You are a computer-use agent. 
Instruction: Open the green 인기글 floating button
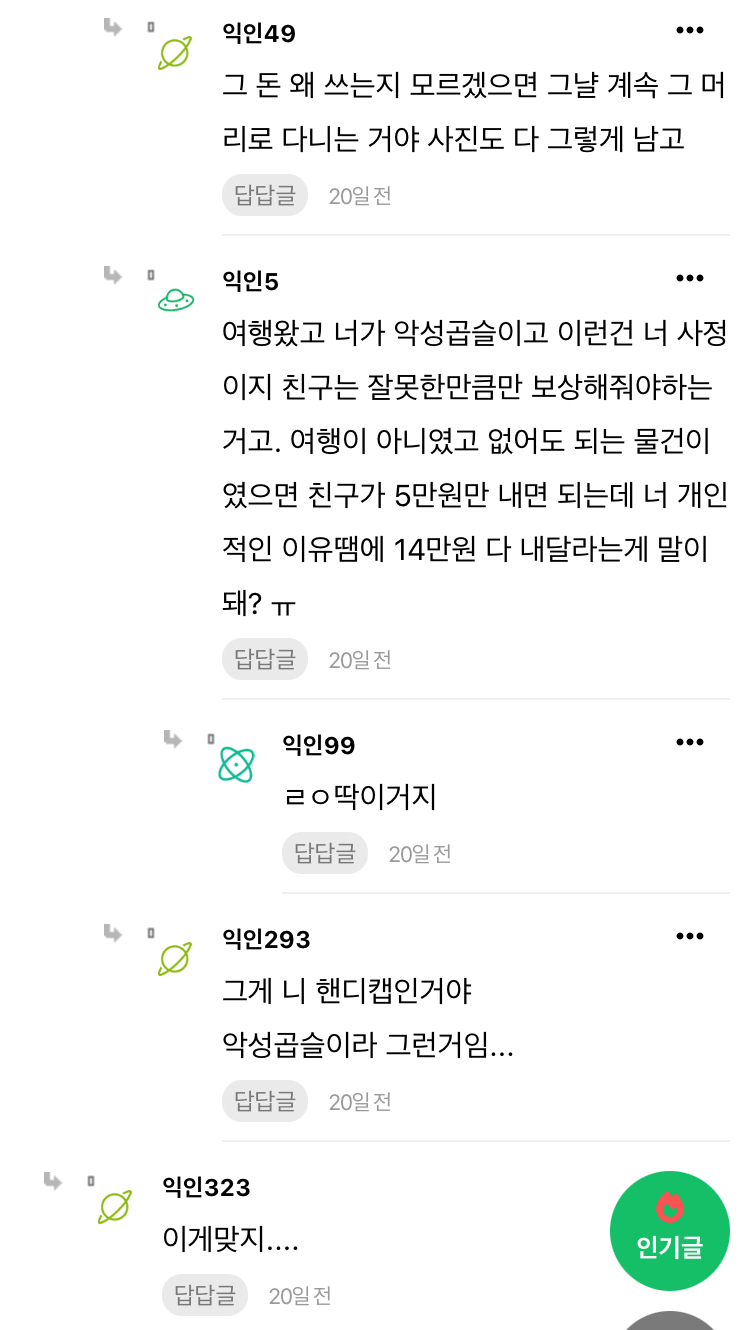670,1231
